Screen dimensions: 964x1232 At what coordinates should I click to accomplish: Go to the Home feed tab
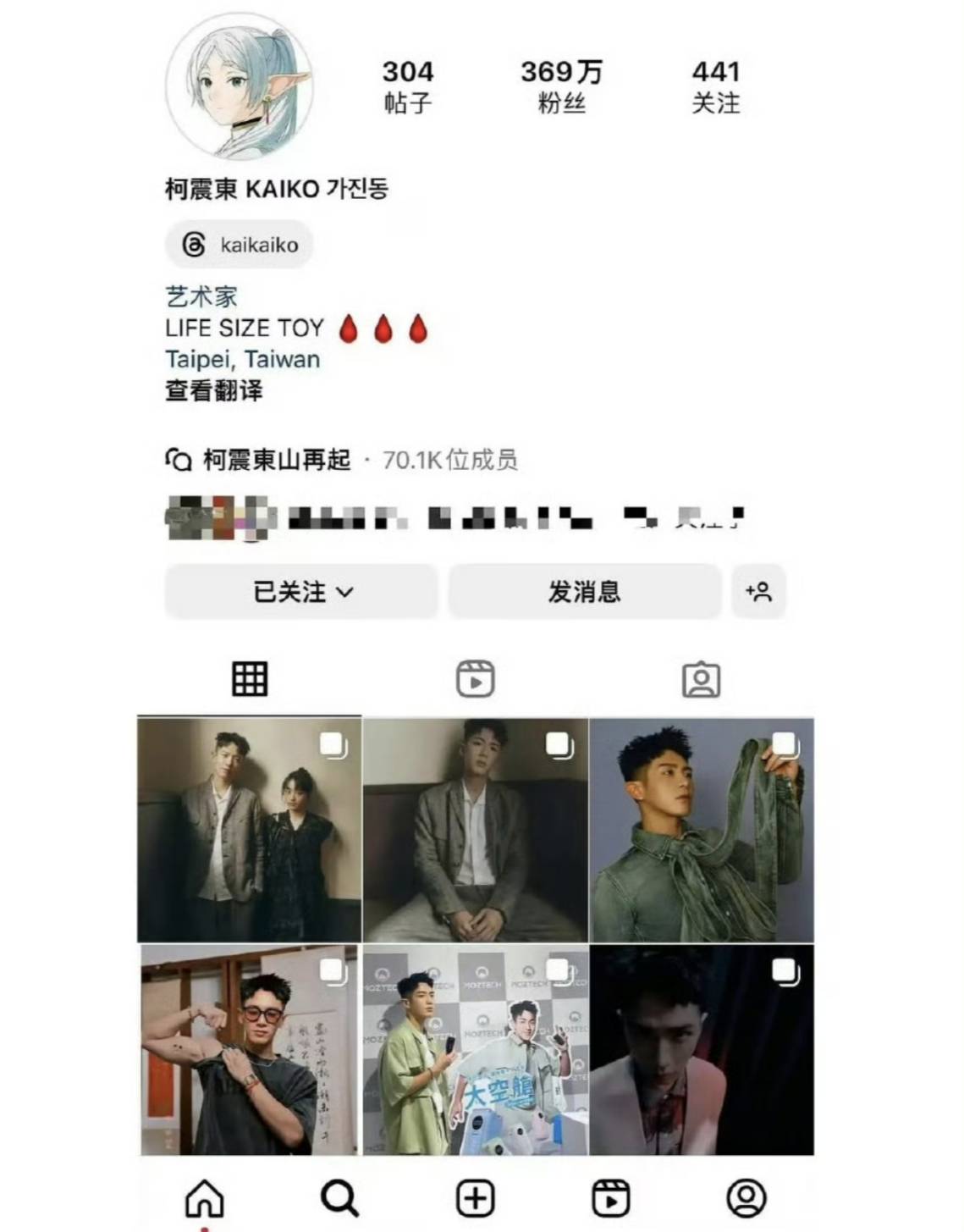tap(205, 1198)
